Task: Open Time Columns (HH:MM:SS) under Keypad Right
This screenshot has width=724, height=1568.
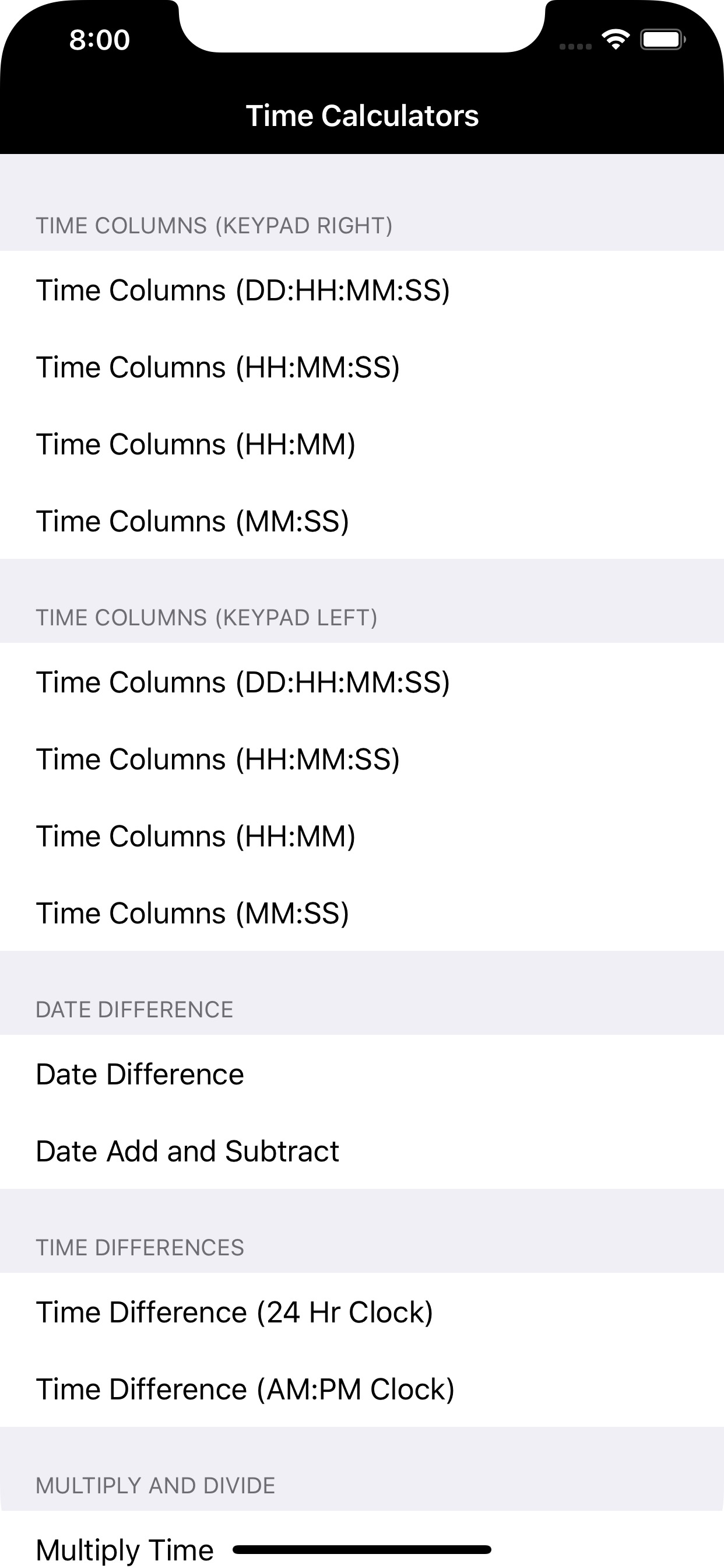Action: (219, 366)
